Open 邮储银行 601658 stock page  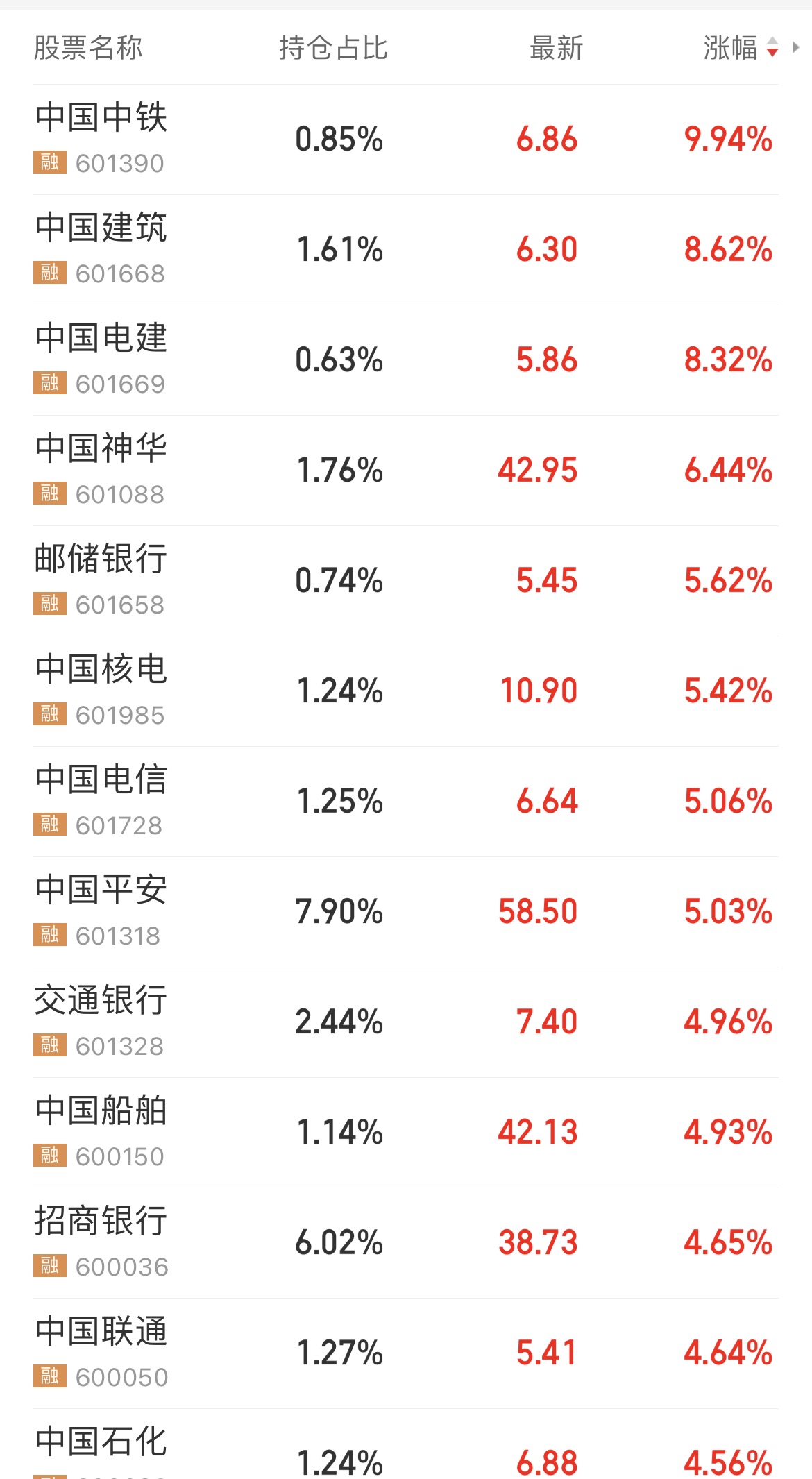(406, 581)
